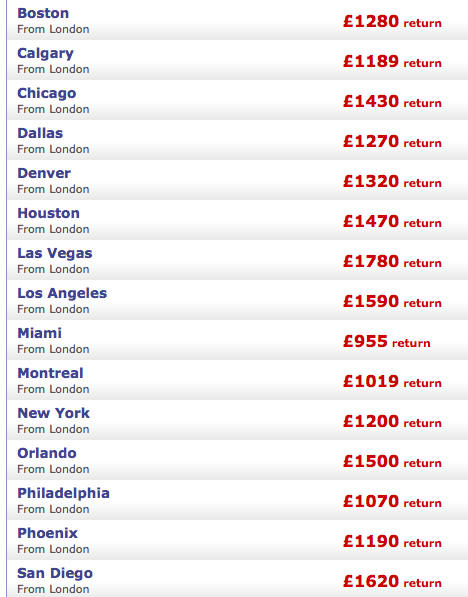This screenshot has width=468, height=597.
Task: Open New York from London
Action: (238, 420)
